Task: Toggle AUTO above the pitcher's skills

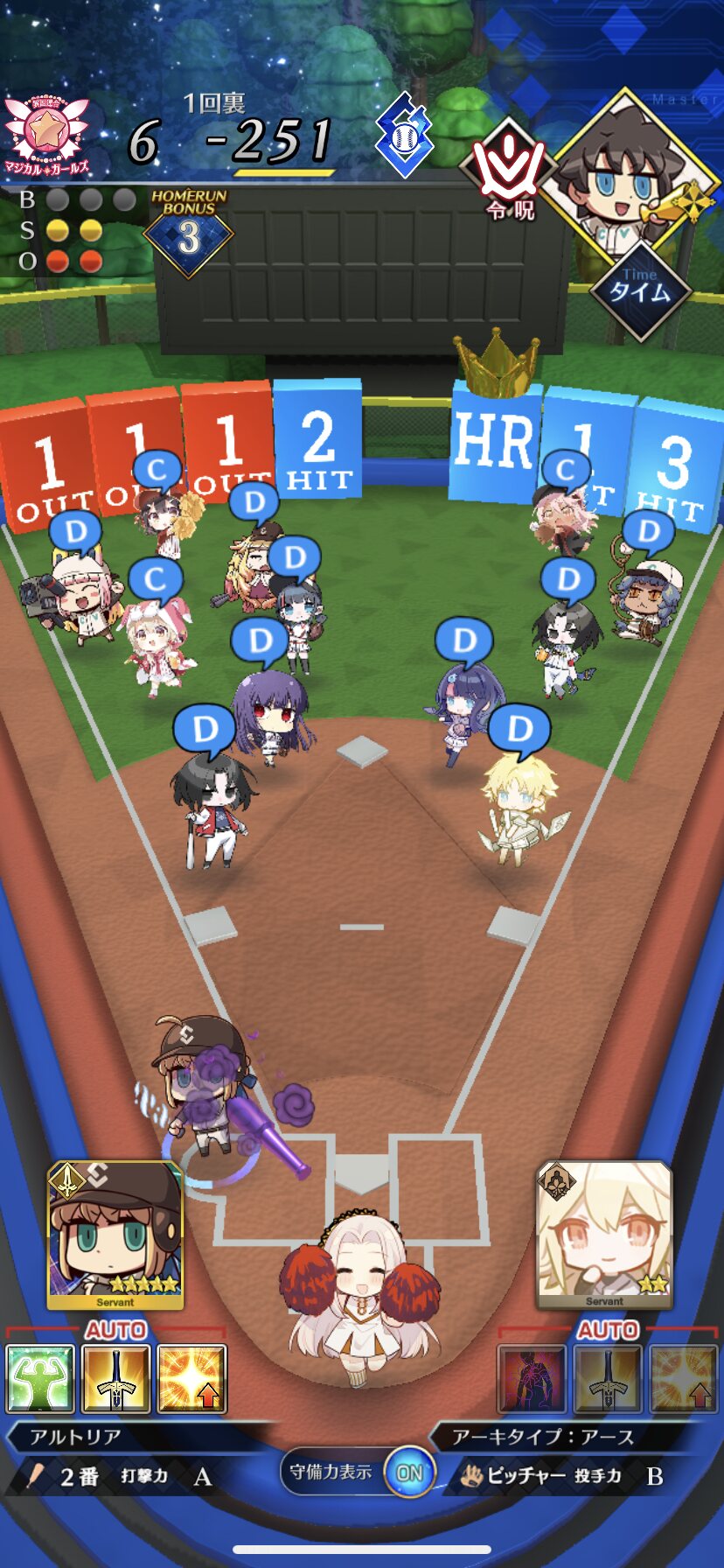Action: pyautogui.click(x=607, y=1330)
